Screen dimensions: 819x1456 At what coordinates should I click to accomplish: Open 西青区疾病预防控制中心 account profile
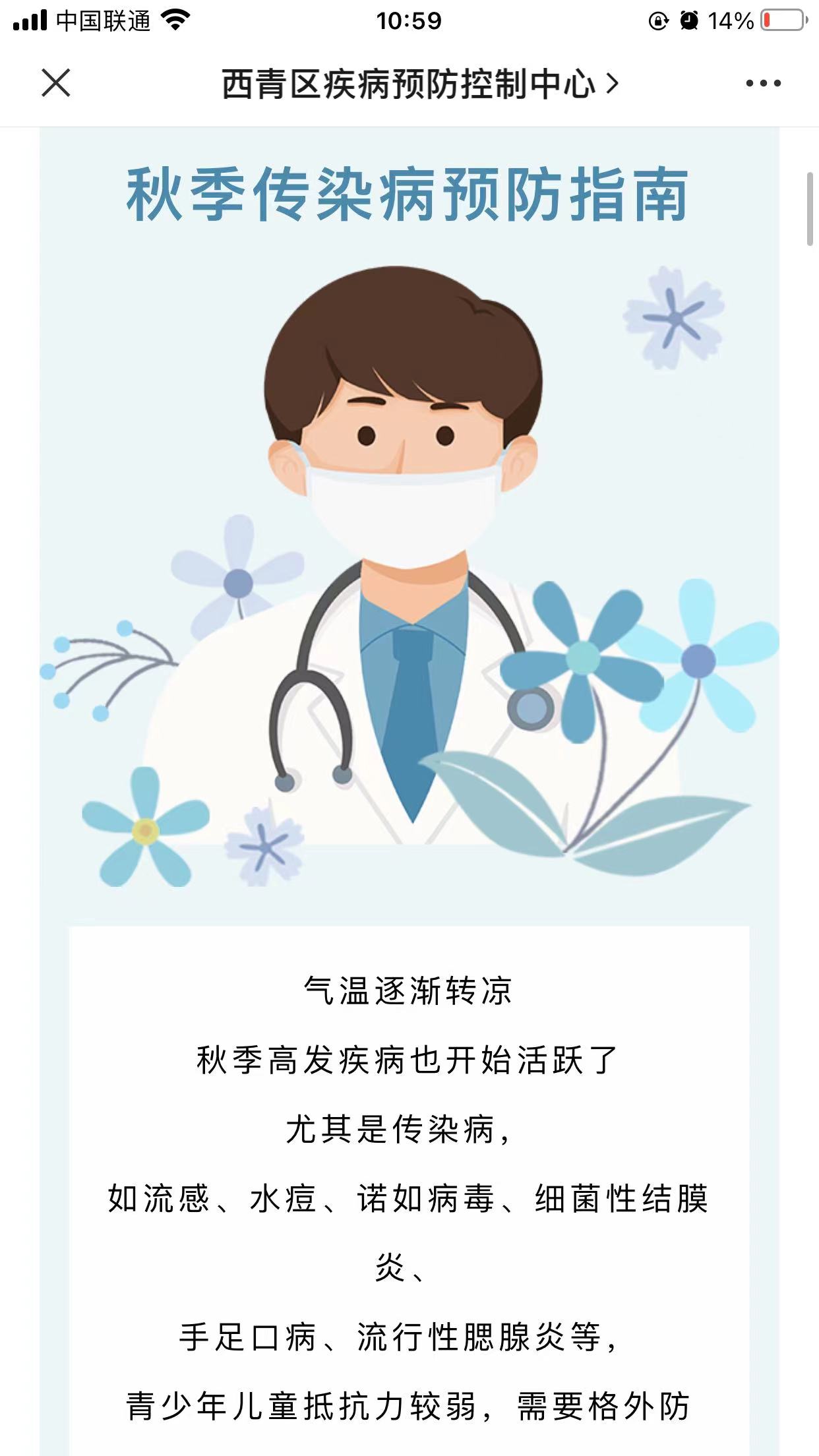[x=420, y=84]
